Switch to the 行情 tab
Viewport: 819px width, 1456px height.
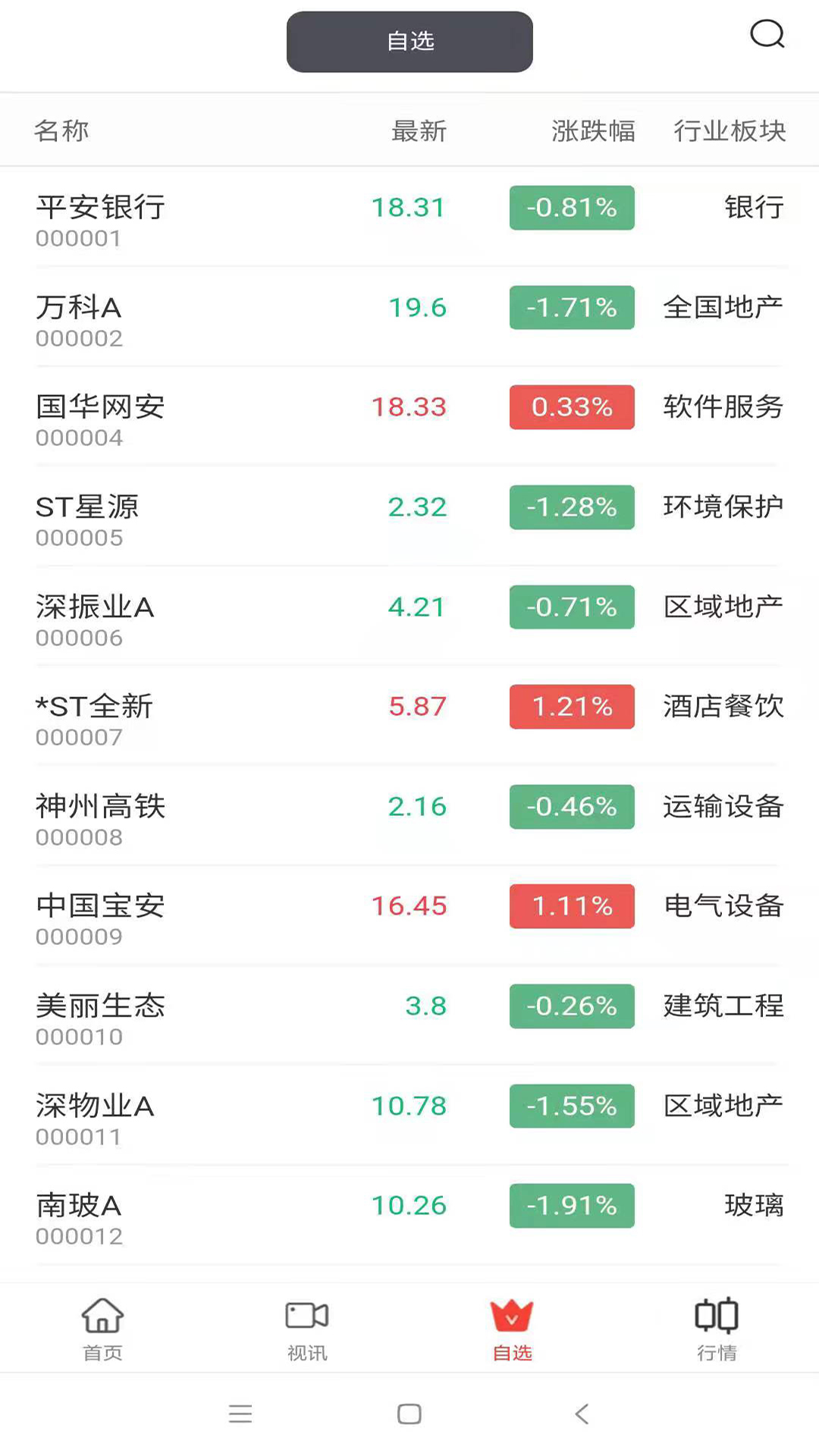point(717,1329)
